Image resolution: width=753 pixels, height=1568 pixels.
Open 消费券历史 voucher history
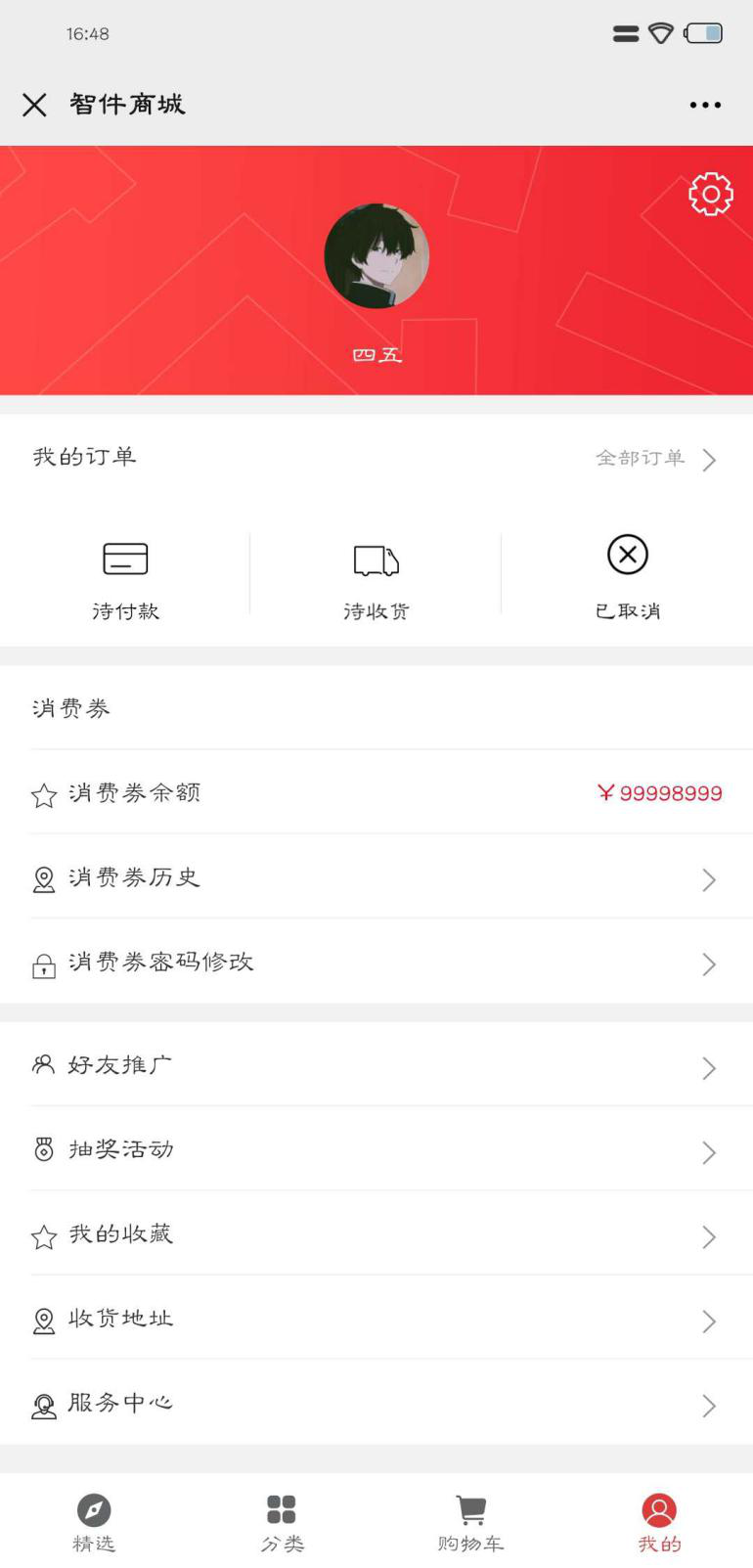click(x=376, y=878)
